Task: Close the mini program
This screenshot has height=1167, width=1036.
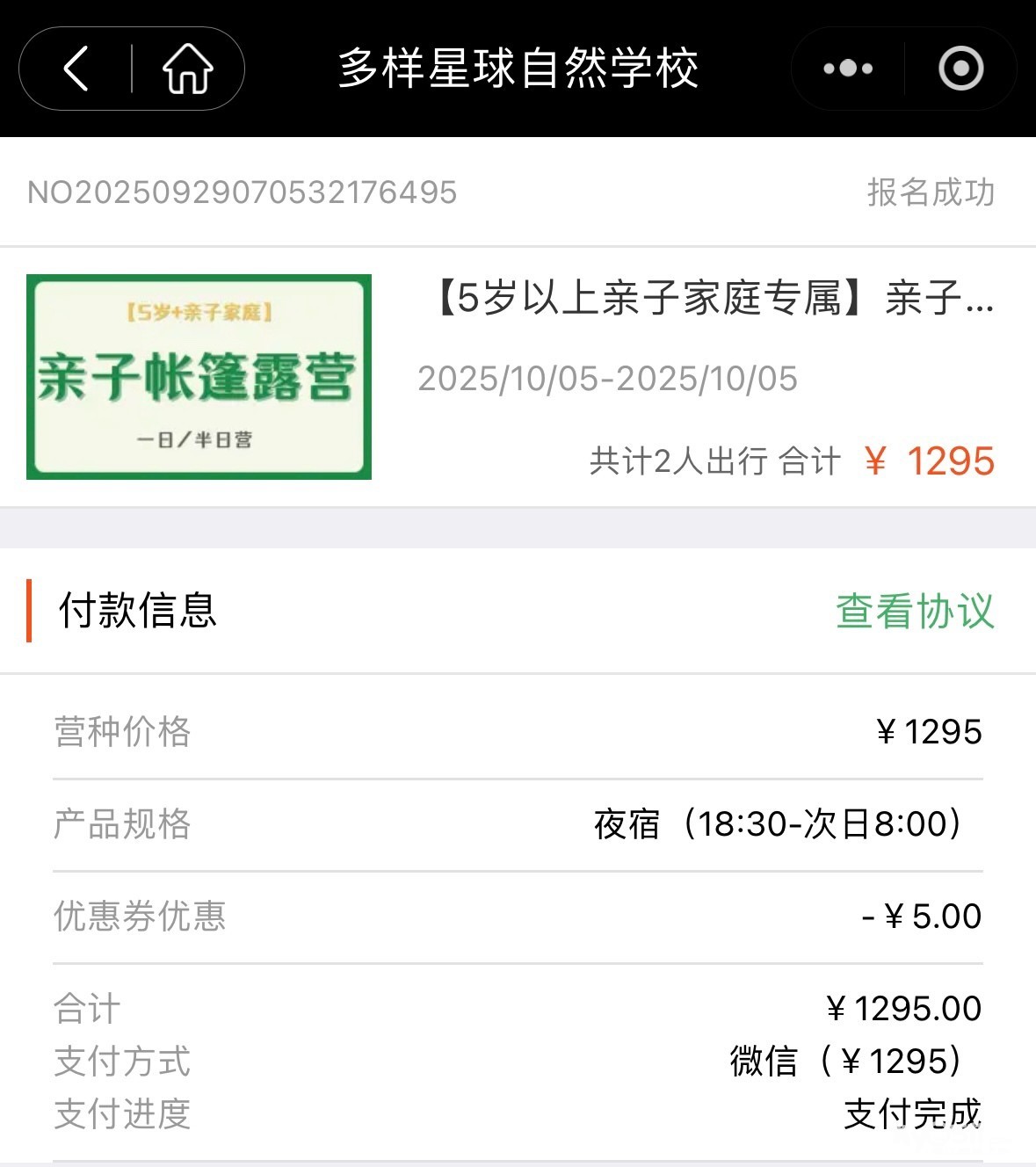Action: [x=960, y=69]
